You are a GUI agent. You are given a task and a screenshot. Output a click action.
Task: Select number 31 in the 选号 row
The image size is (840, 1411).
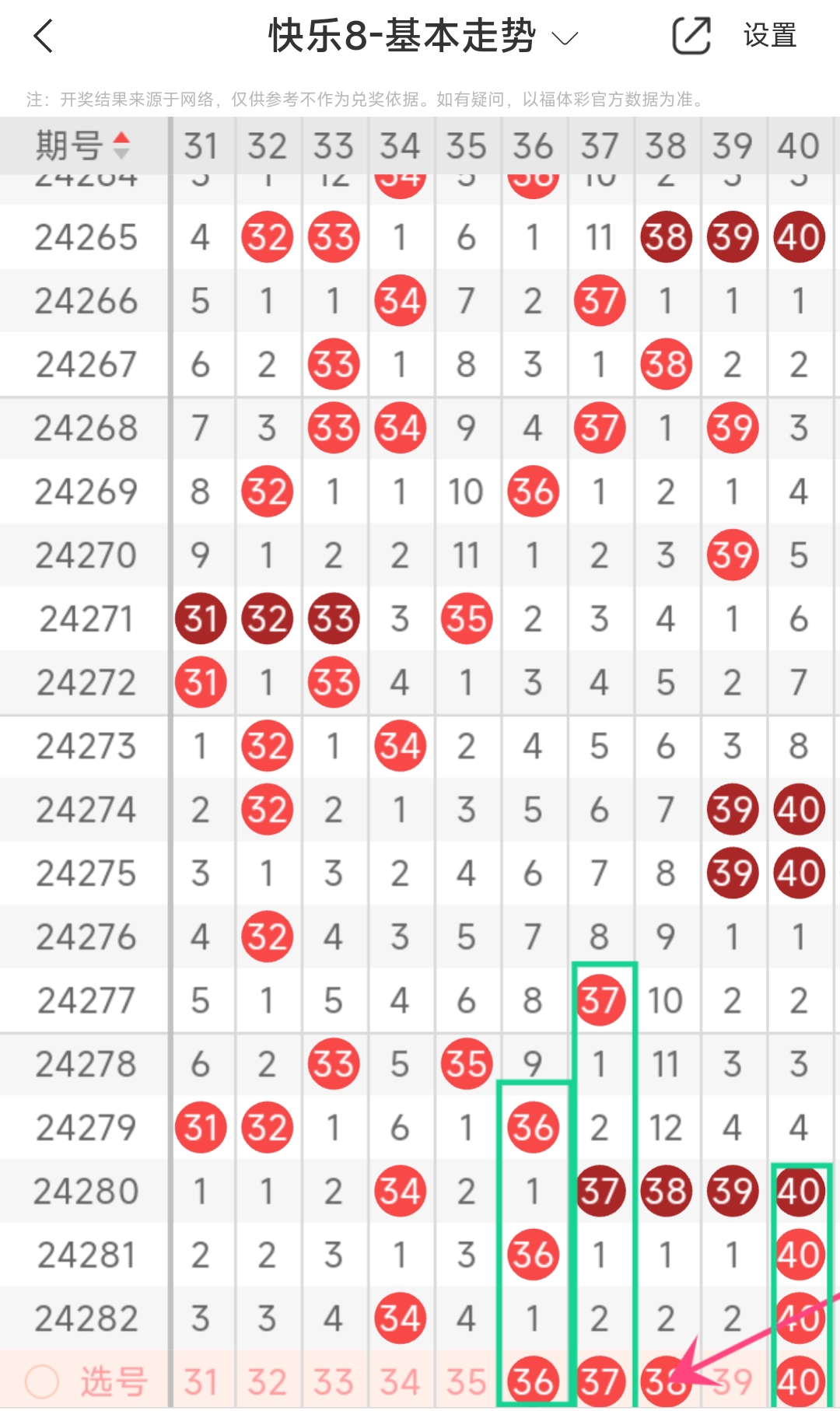tap(201, 1382)
